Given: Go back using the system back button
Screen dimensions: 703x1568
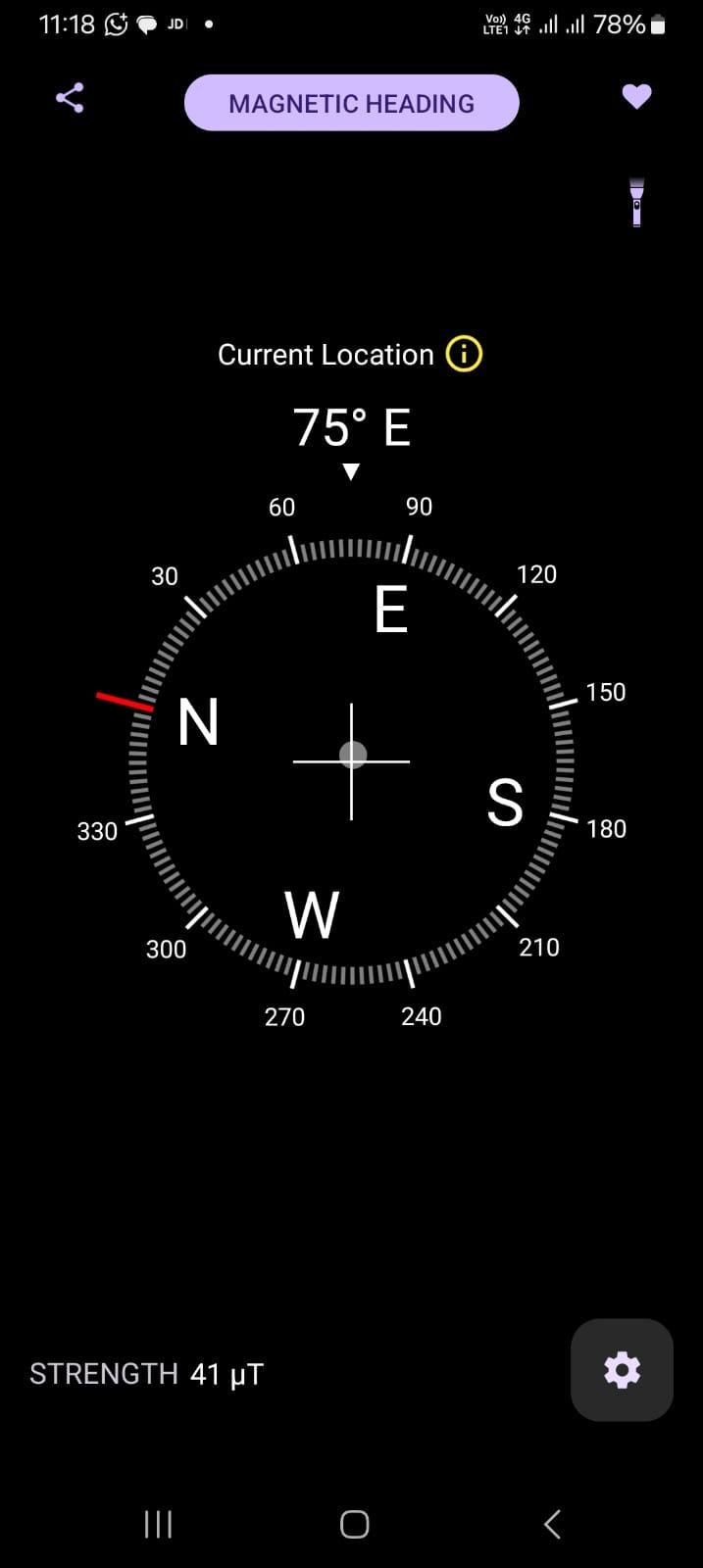Looking at the screenshot, I should [x=552, y=1524].
